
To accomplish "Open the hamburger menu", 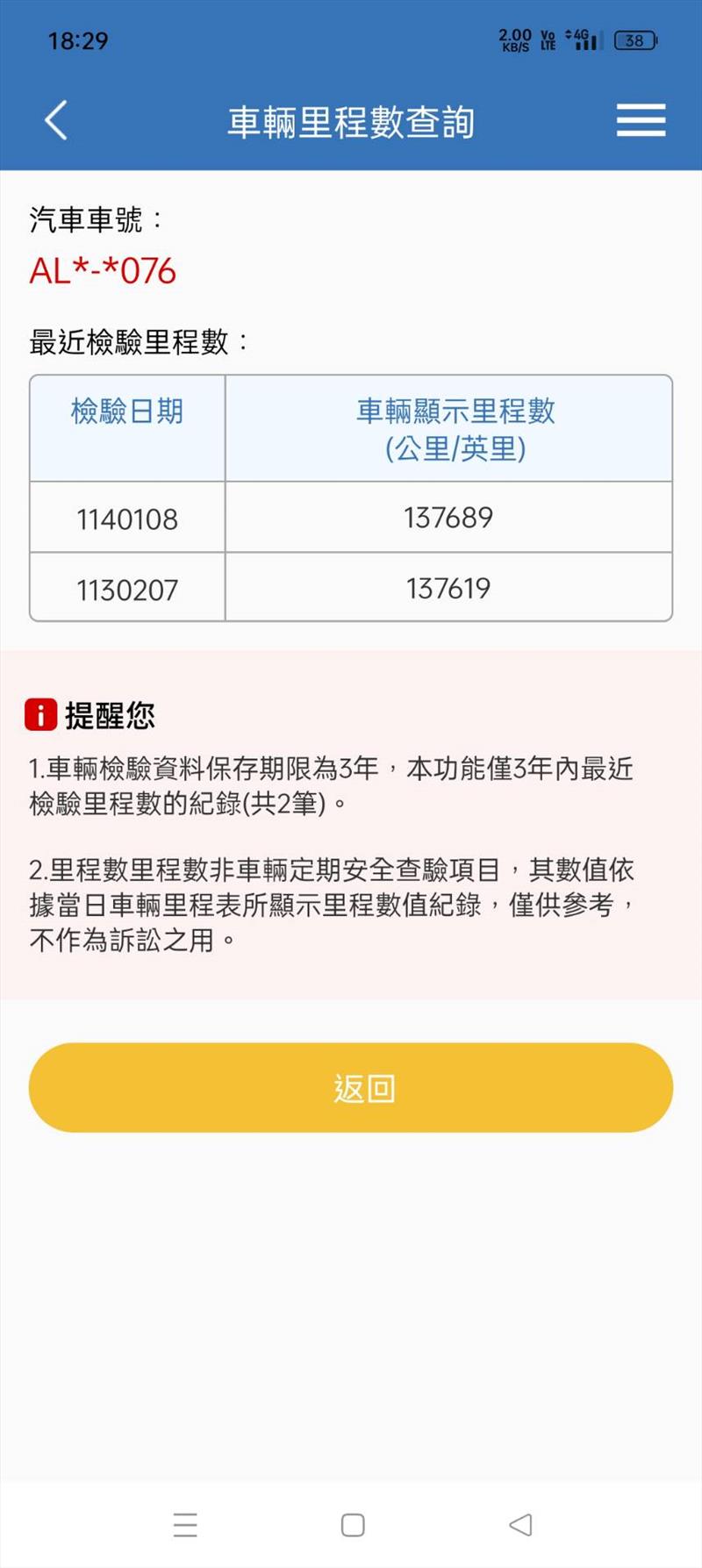I will pos(641,120).
